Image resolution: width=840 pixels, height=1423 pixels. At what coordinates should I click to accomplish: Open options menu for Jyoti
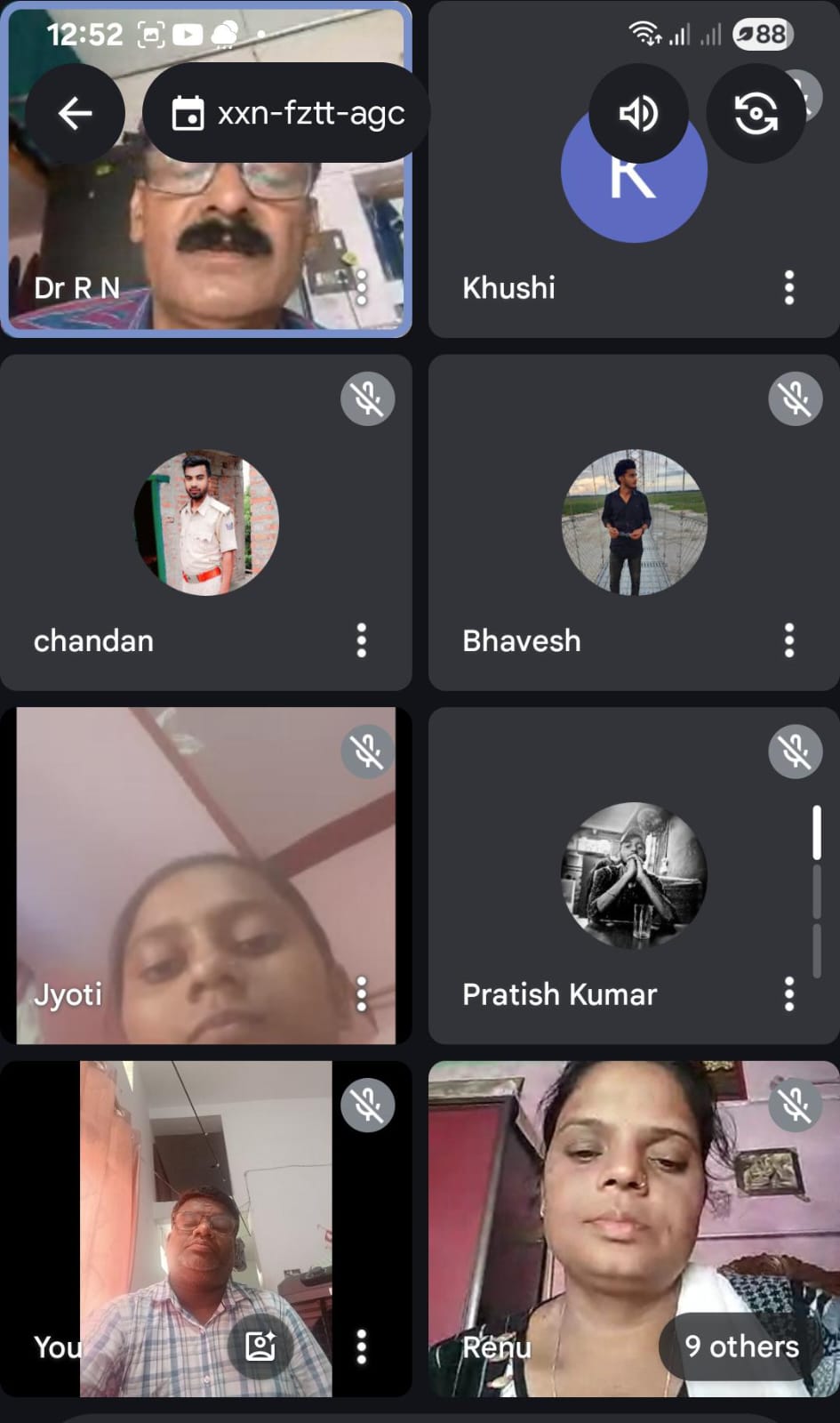(361, 993)
